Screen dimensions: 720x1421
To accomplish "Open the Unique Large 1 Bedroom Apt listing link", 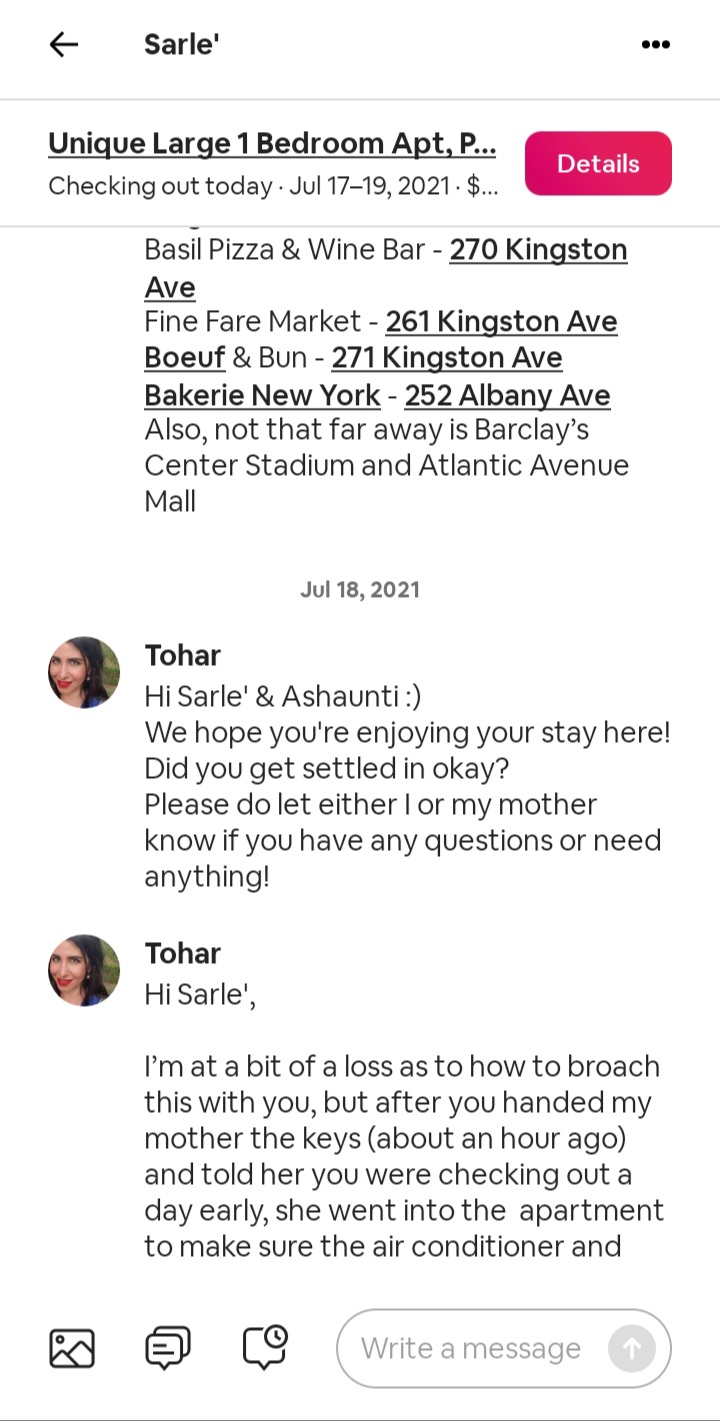I will pyautogui.click(x=272, y=143).
